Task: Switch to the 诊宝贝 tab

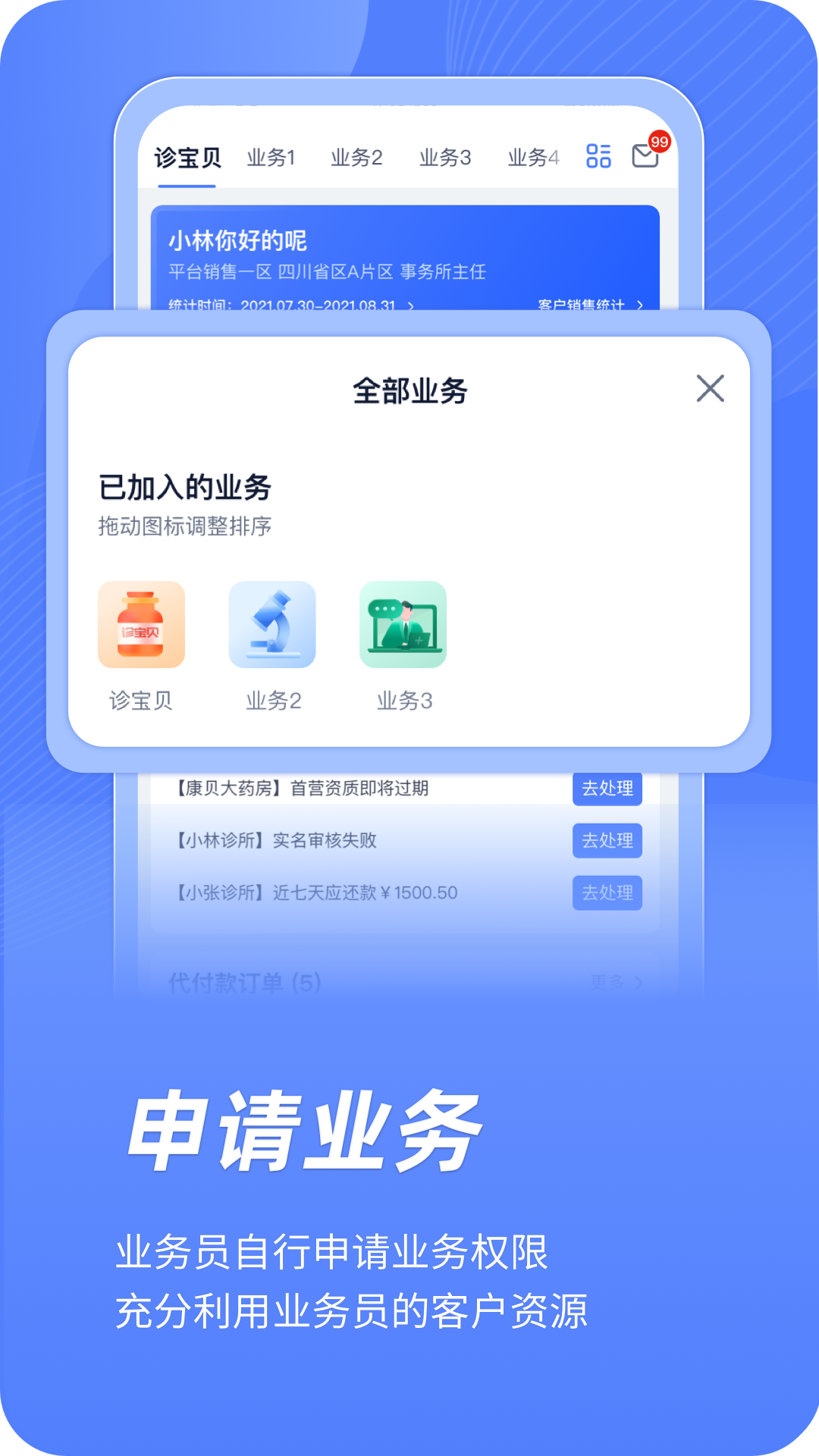Action: (187, 155)
